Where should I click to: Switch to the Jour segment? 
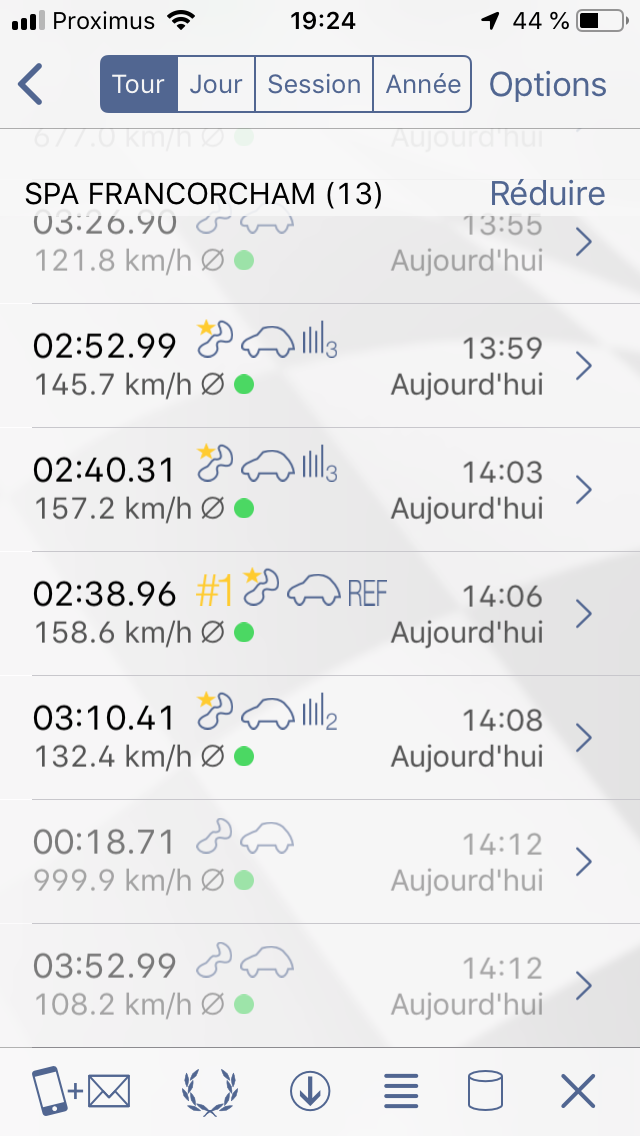pyautogui.click(x=216, y=84)
